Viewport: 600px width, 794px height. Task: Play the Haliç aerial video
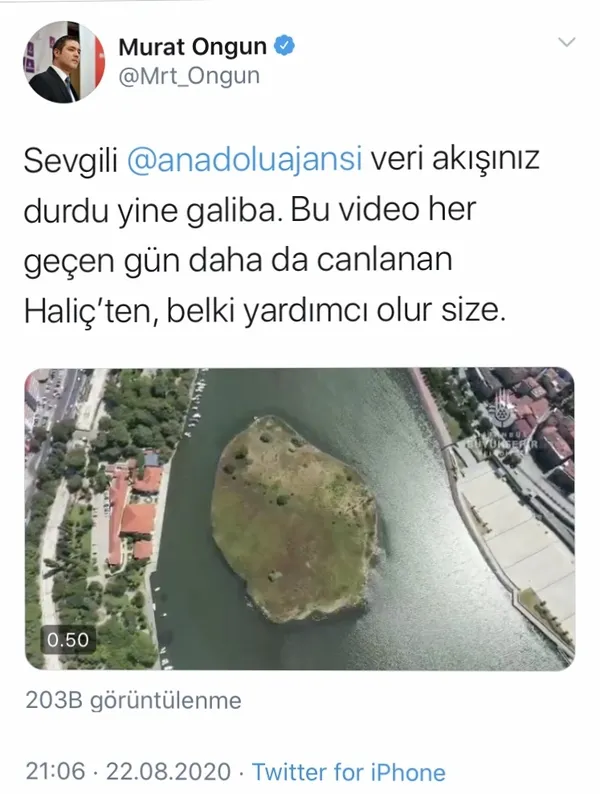(x=299, y=518)
